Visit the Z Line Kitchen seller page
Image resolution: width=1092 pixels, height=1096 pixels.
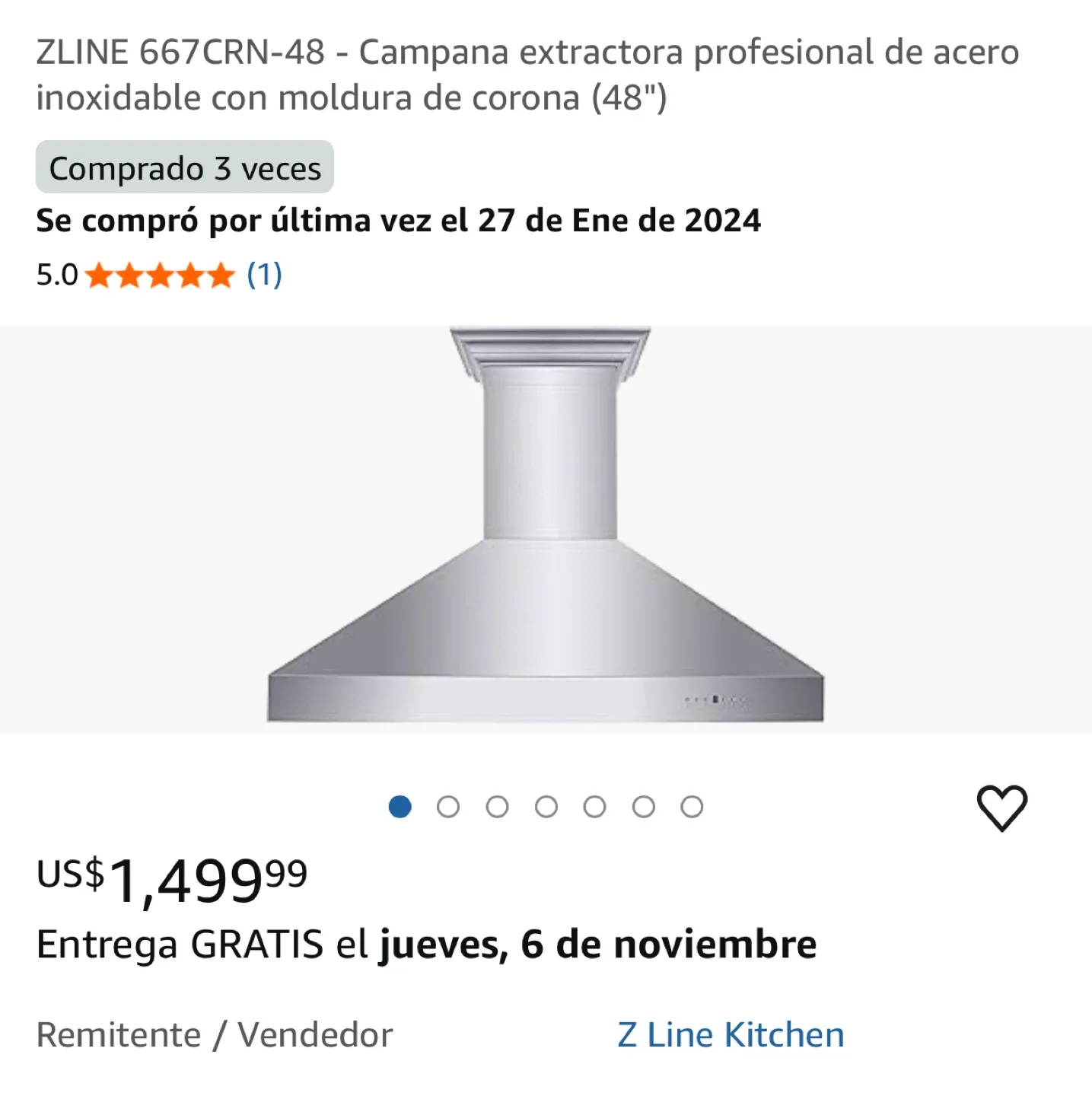point(730,1034)
